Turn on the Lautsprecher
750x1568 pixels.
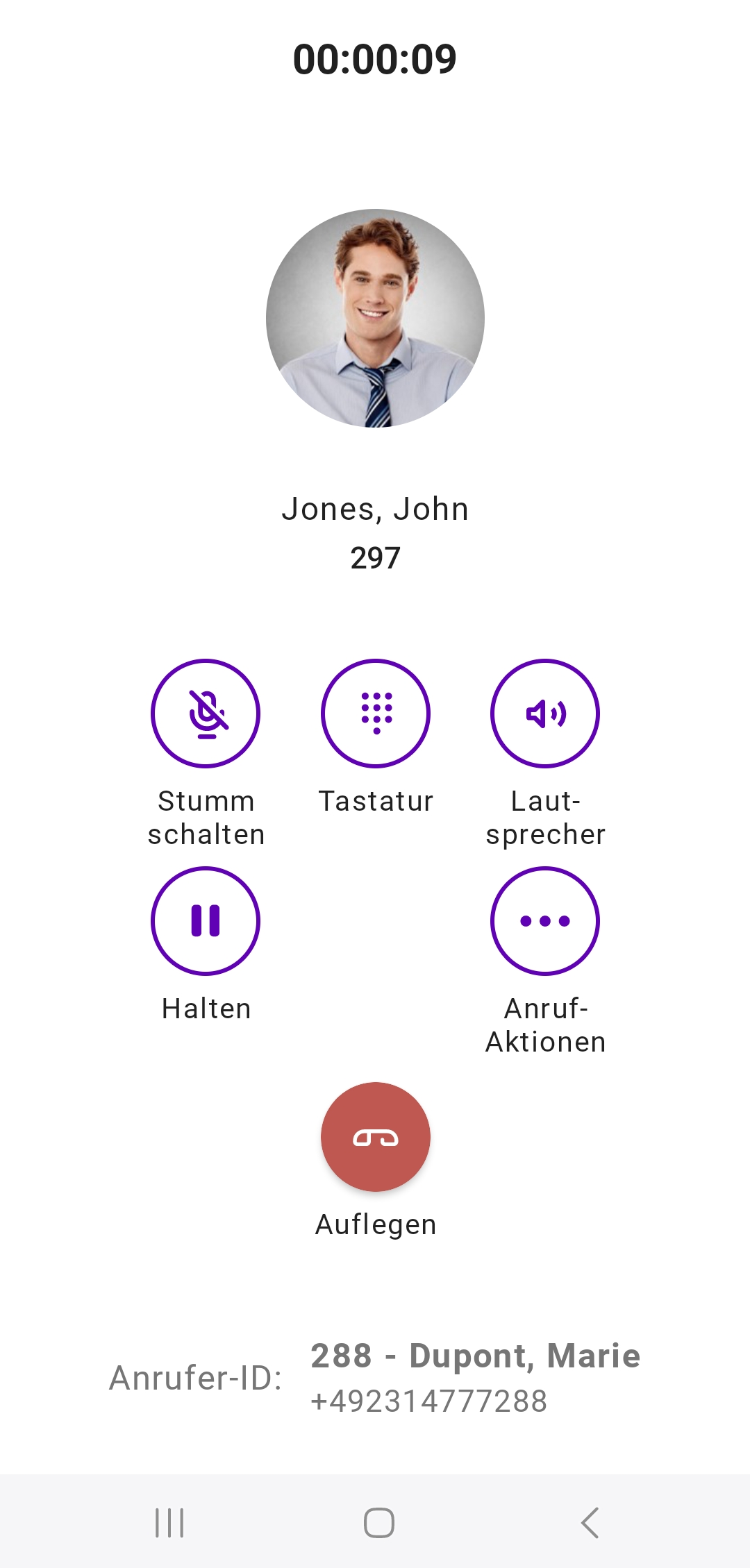click(x=545, y=714)
